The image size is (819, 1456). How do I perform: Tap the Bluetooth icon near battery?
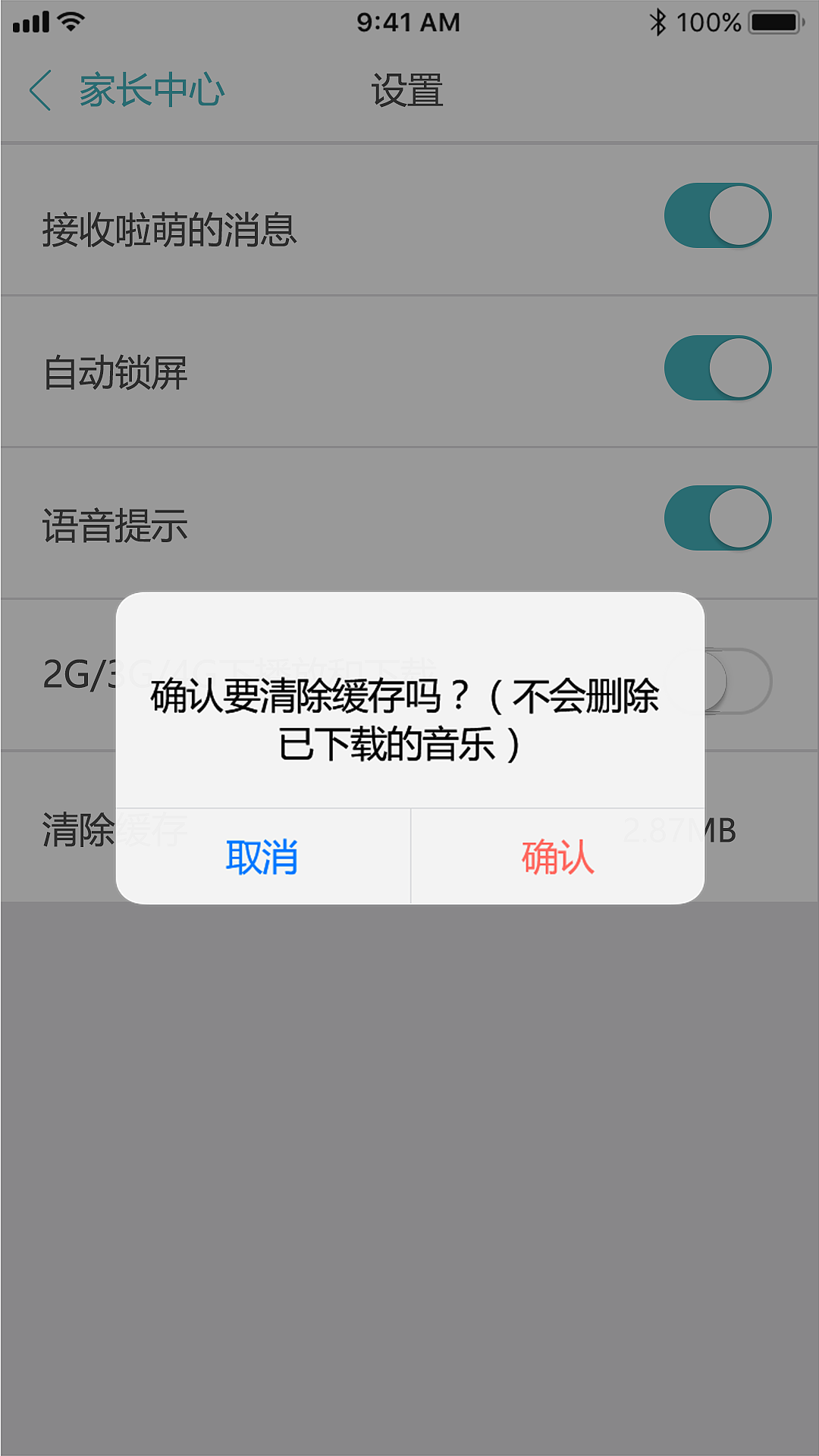[x=660, y=22]
